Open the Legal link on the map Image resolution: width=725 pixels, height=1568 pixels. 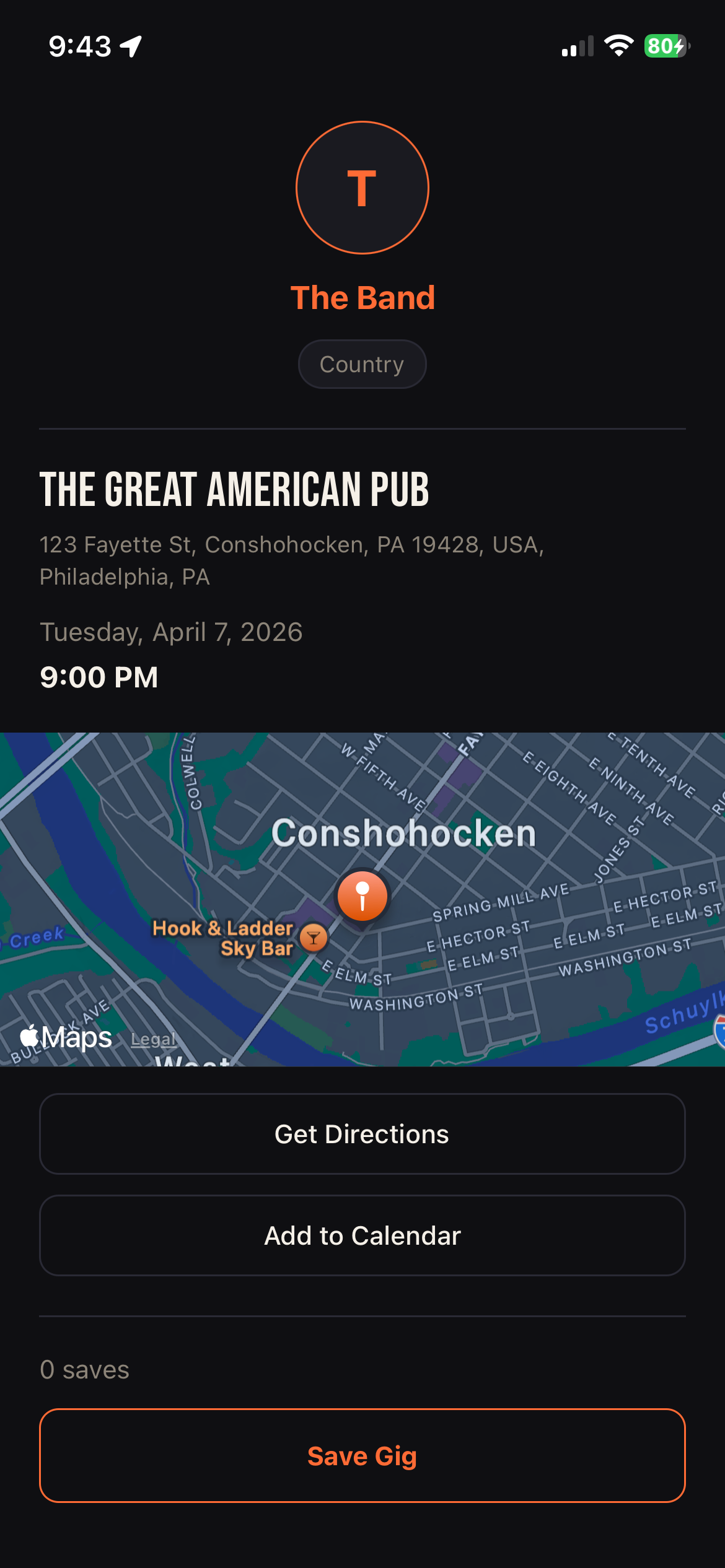click(153, 1039)
